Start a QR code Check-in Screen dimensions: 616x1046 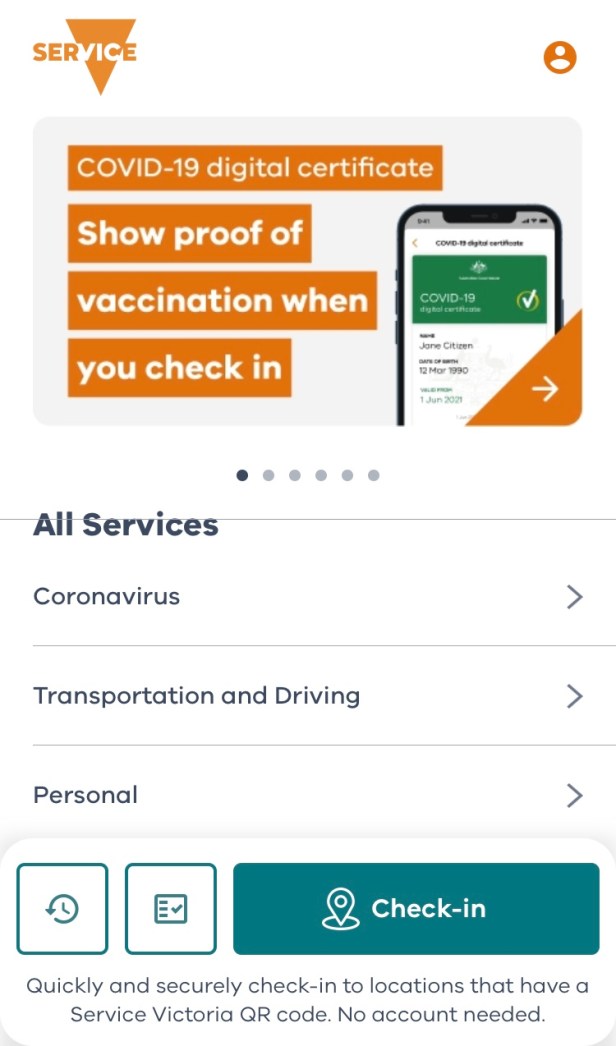[416, 908]
